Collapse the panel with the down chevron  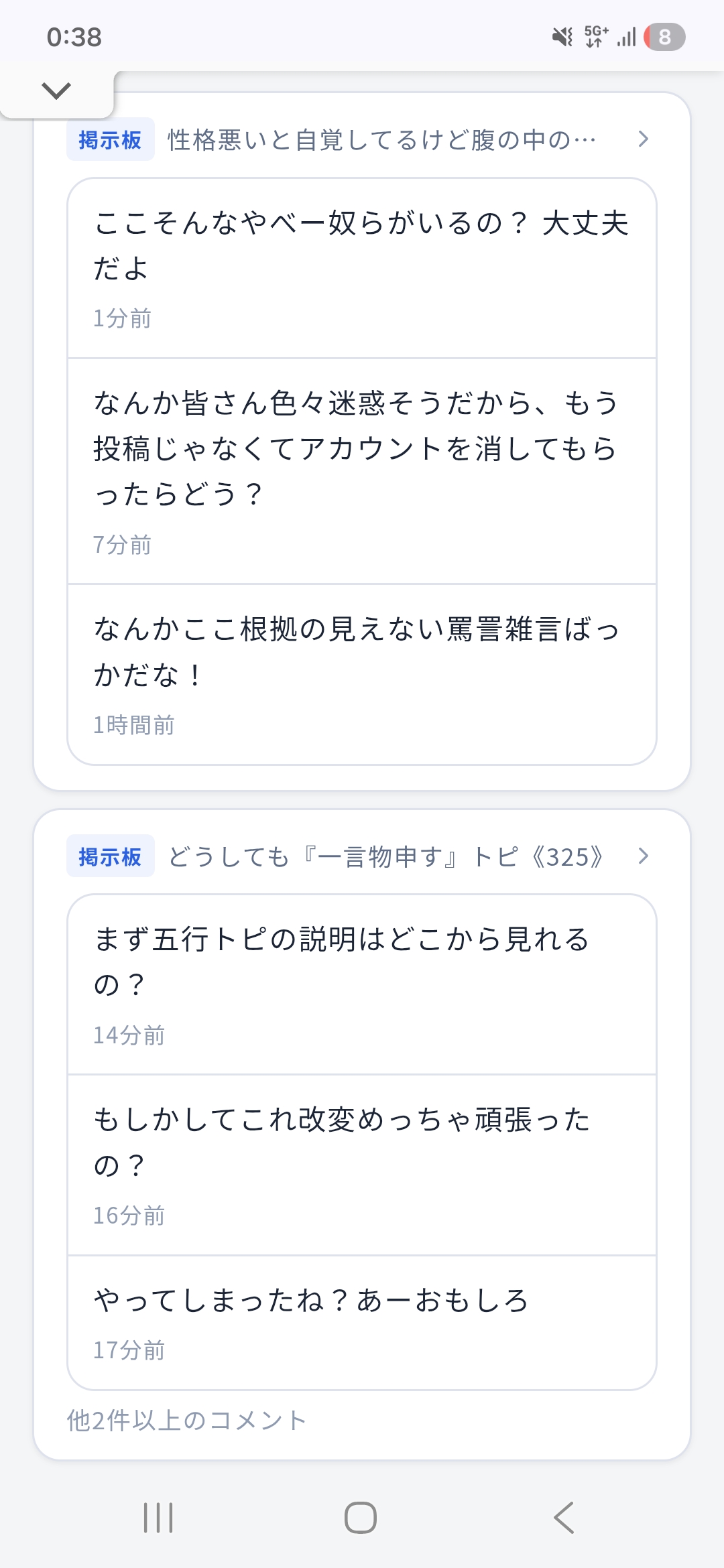pos(56,90)
